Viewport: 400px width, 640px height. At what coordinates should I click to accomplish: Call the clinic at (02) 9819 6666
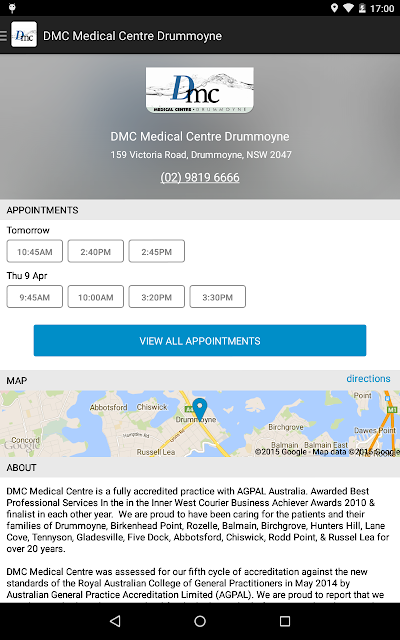point(200,178)
